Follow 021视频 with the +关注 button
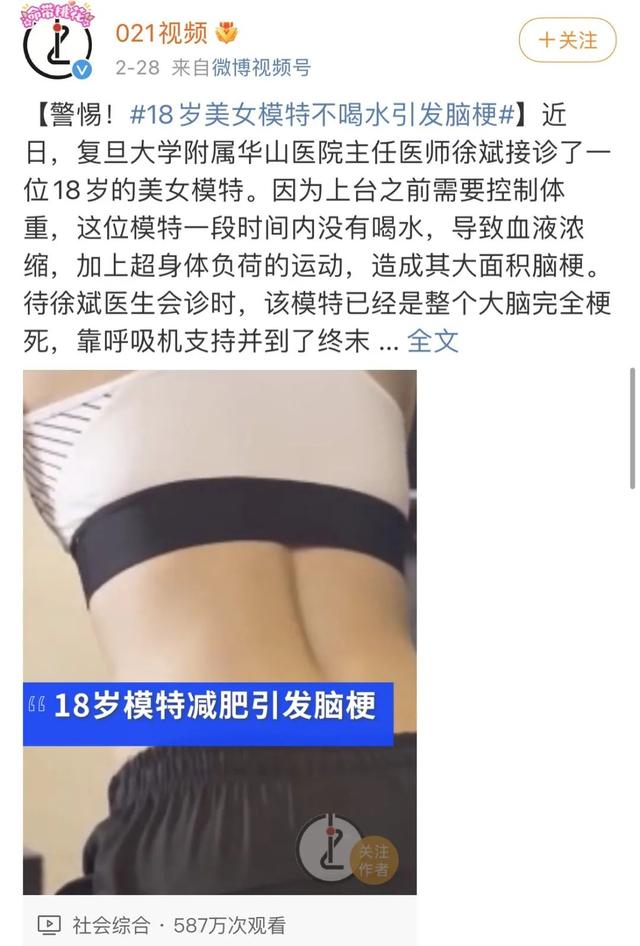This screenshot has height=946, width=640. coord(567,40)
